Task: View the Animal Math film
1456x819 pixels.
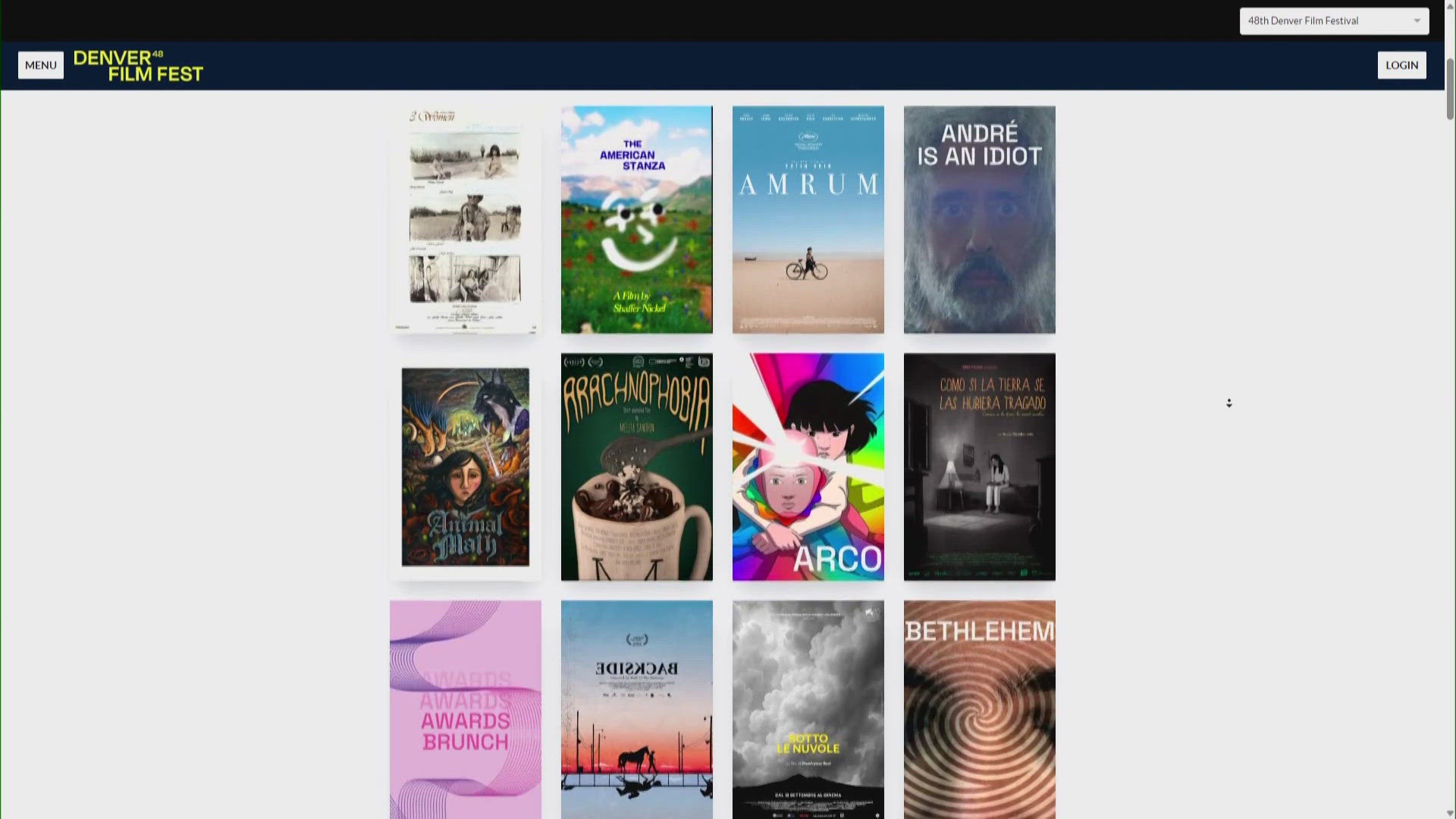Action: pyautogui.click(x=466, y=467)
